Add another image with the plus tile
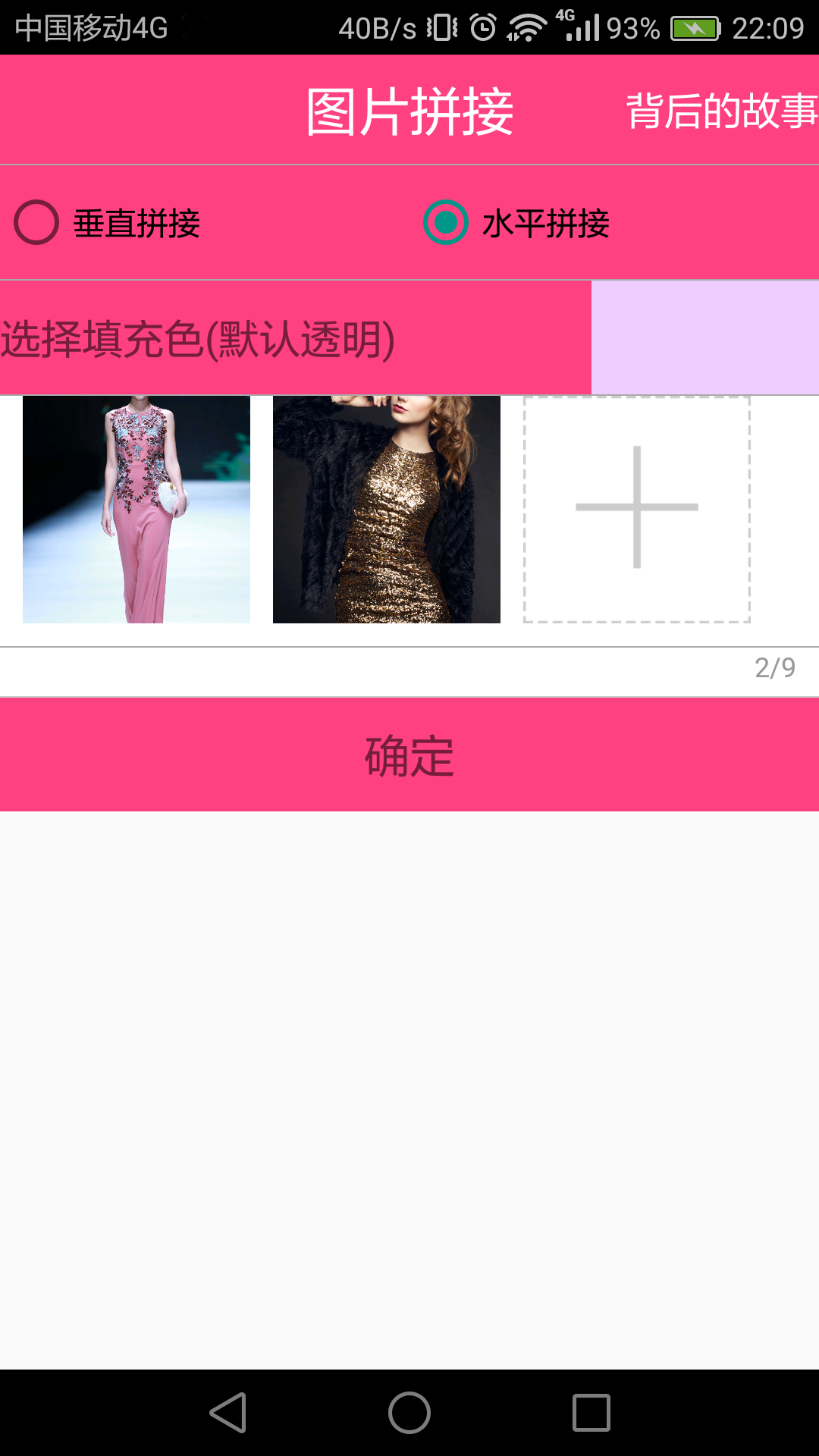The width and height of the screenshot is (819, 1456). pos(637,510)
